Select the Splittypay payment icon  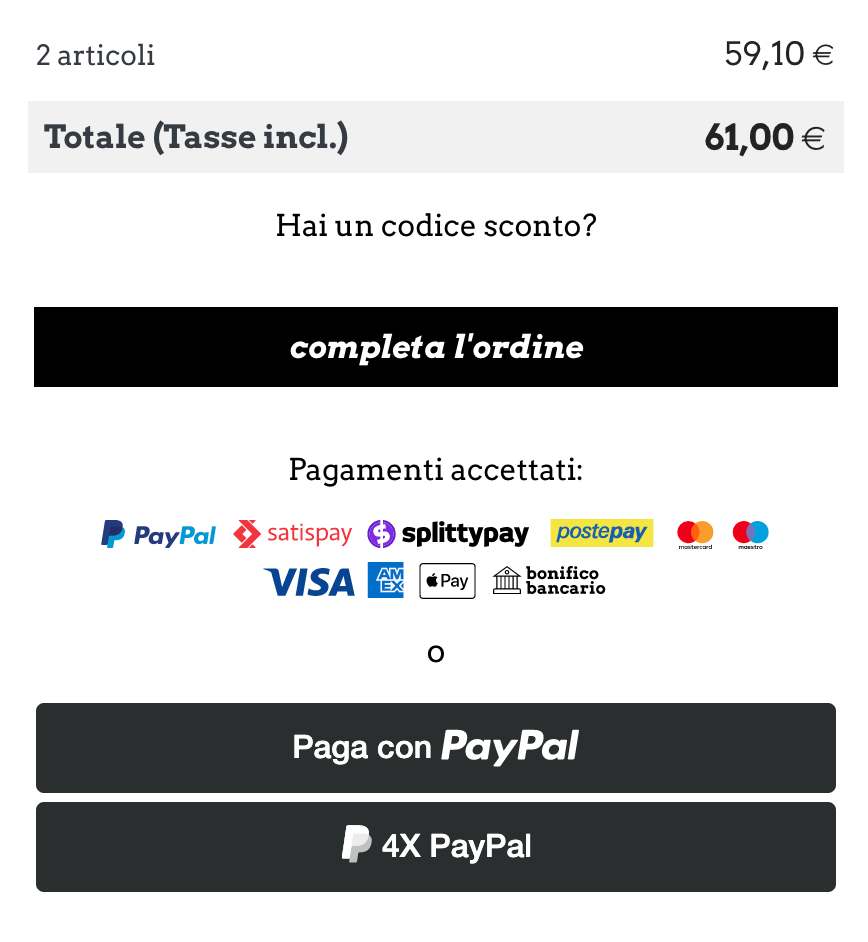coord(450,533)
